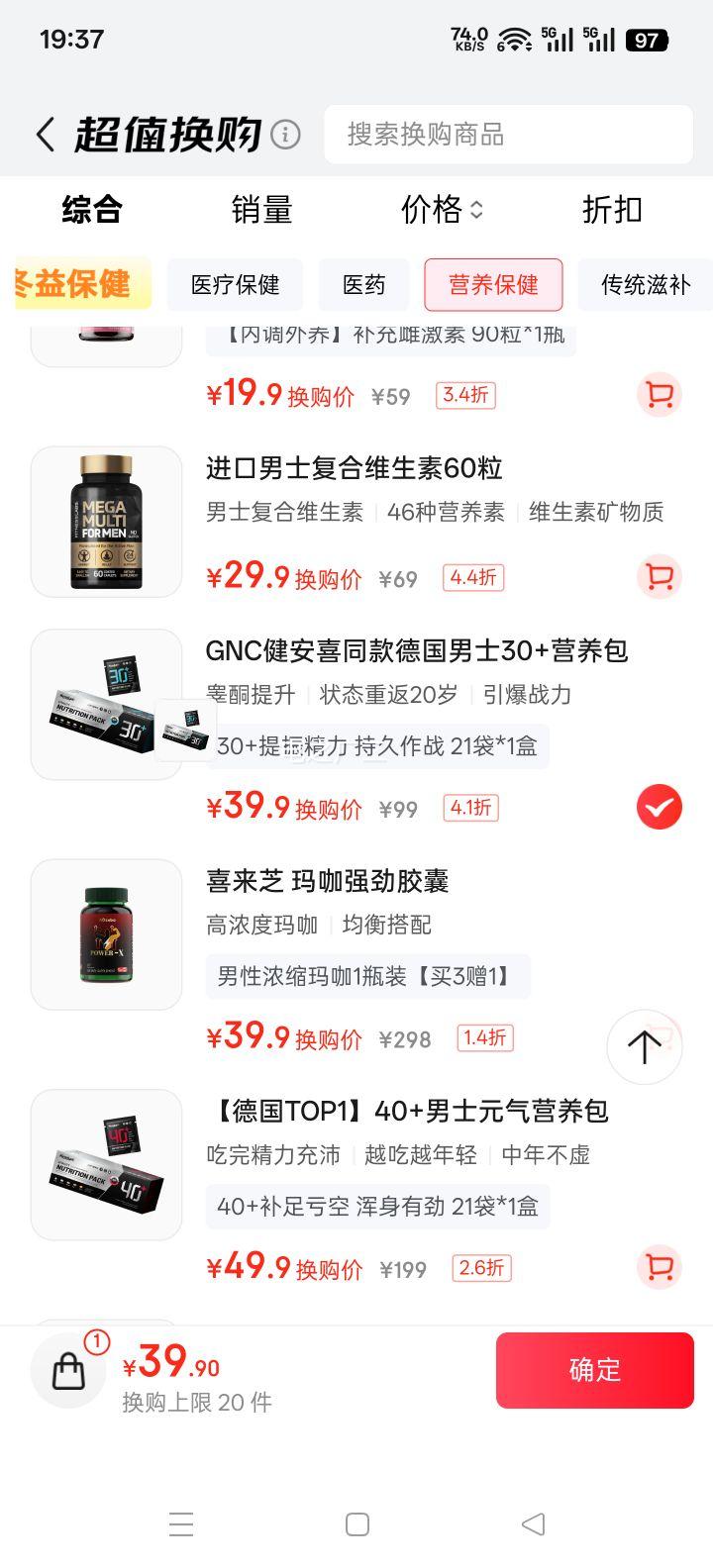Select the 医药 category chip
713x1568 pixels.
click(363, 285)
